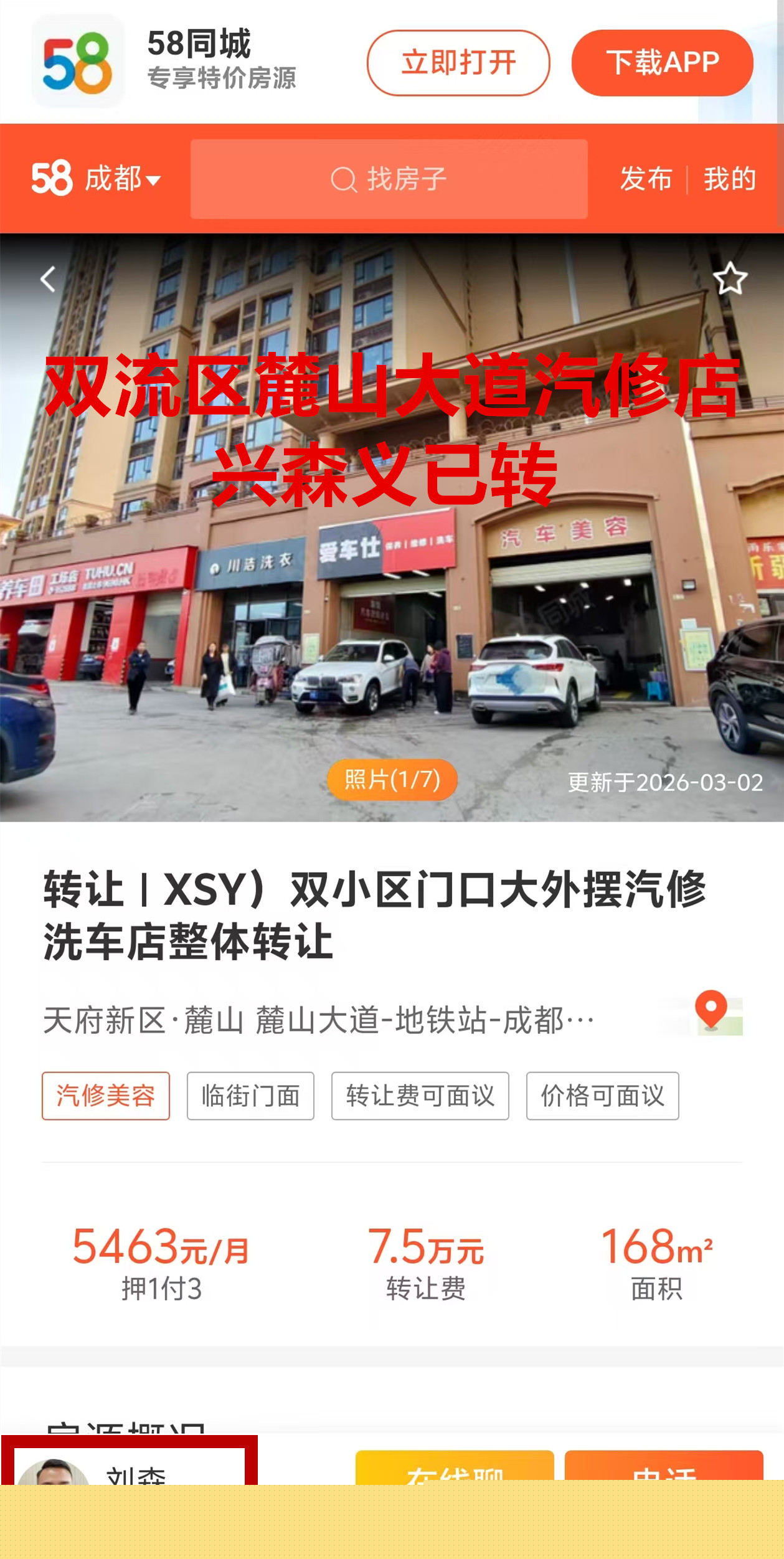Favorite this listing with the star icon
Viewport: 784px width, 1559px height.
(729, 278)
